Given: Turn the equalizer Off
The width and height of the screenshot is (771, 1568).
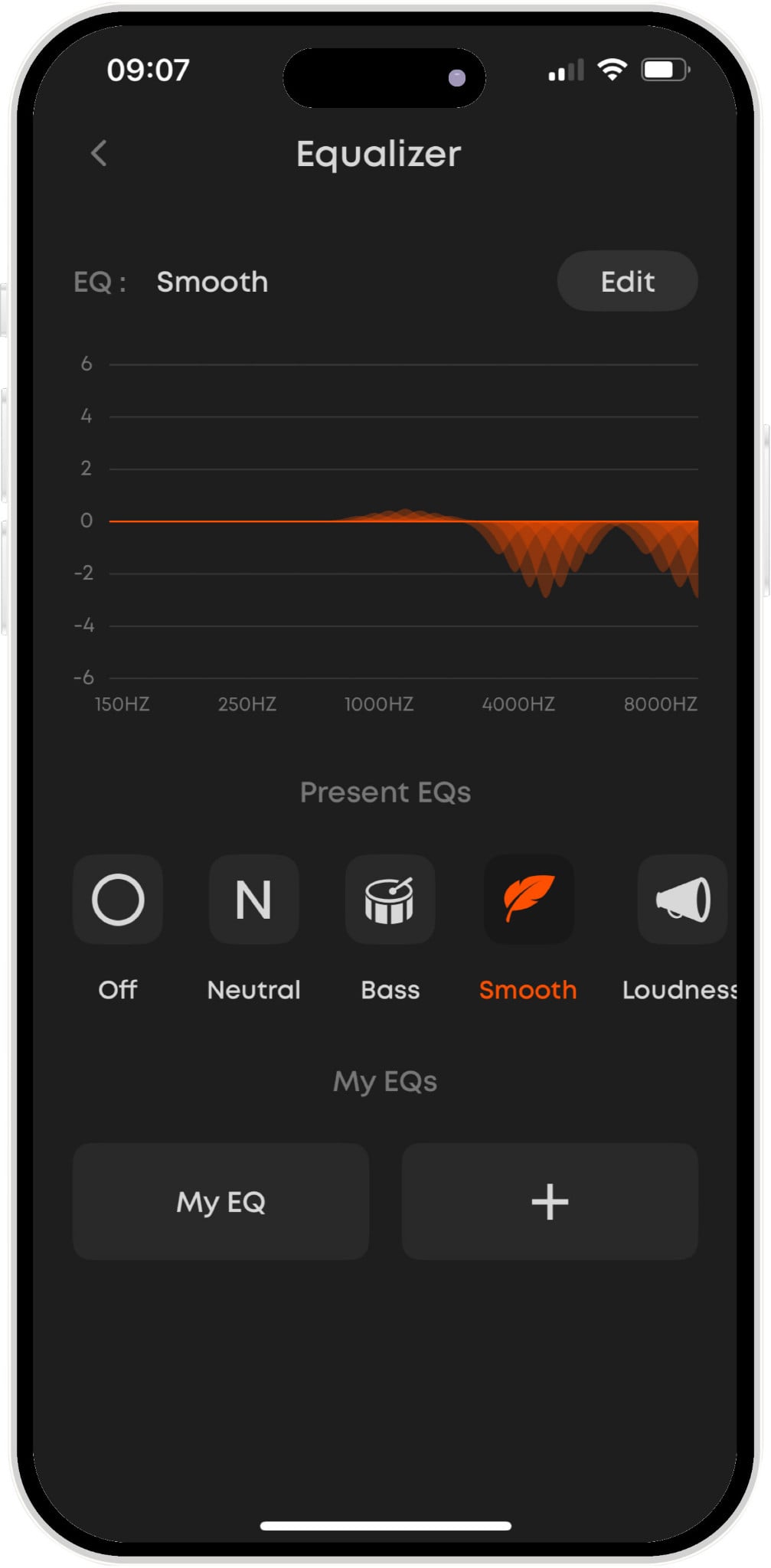Looking at the screenshot, I should pyautogui.click(x=118, y=900).
